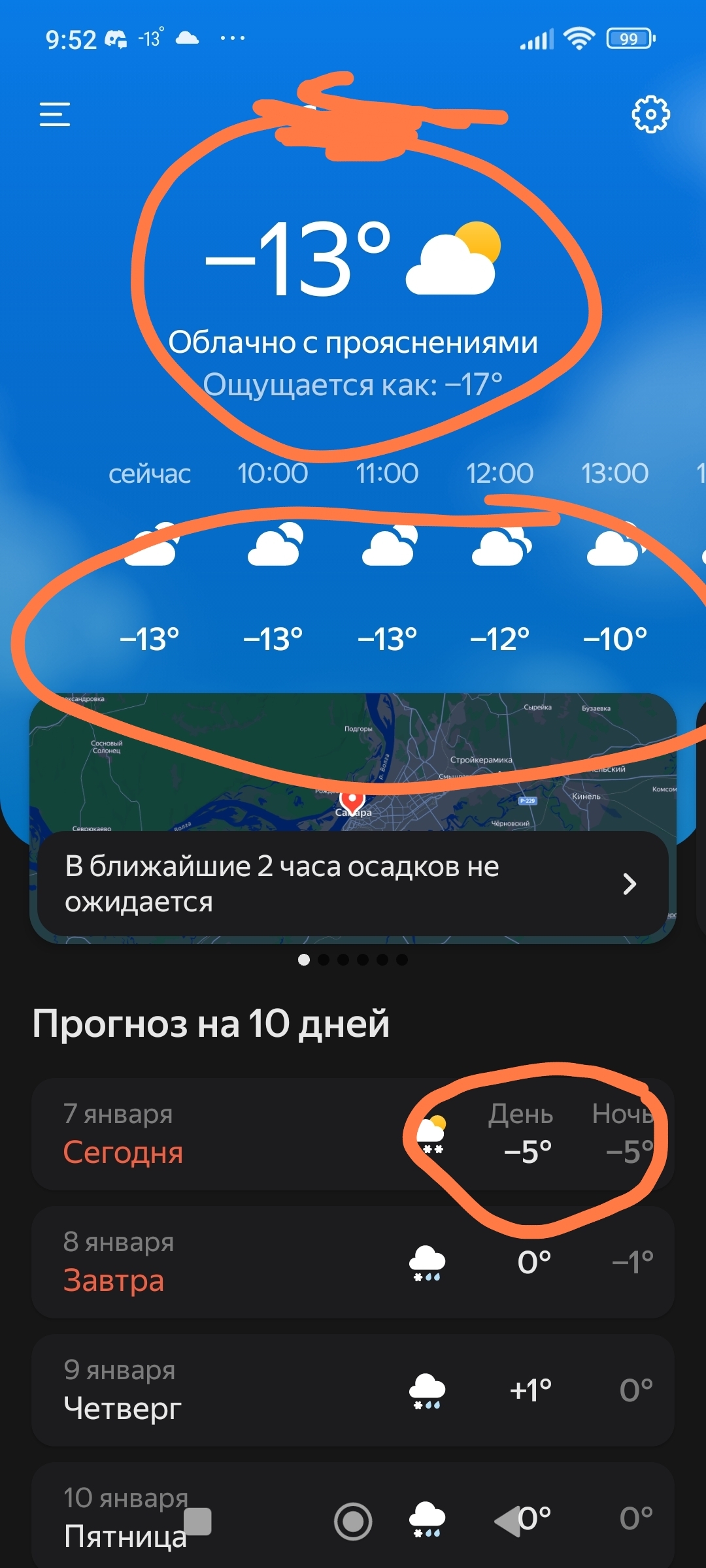Tap the carousel page indicator dots
This screenshot has height=1568, width=706.
pyautogui.click(x=353, y=959)
